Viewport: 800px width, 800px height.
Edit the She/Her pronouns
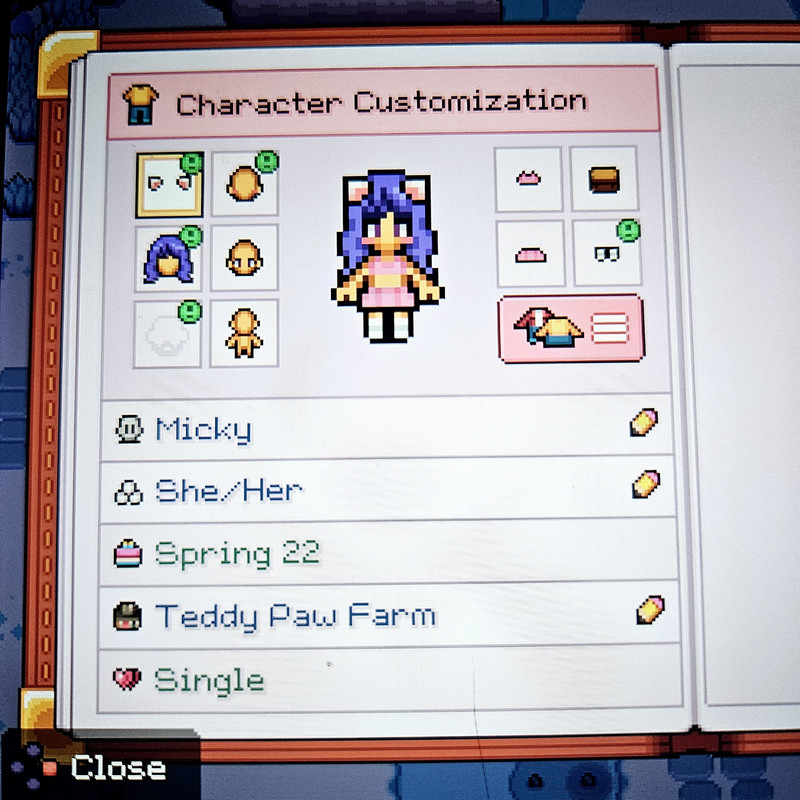coord(646,485)
